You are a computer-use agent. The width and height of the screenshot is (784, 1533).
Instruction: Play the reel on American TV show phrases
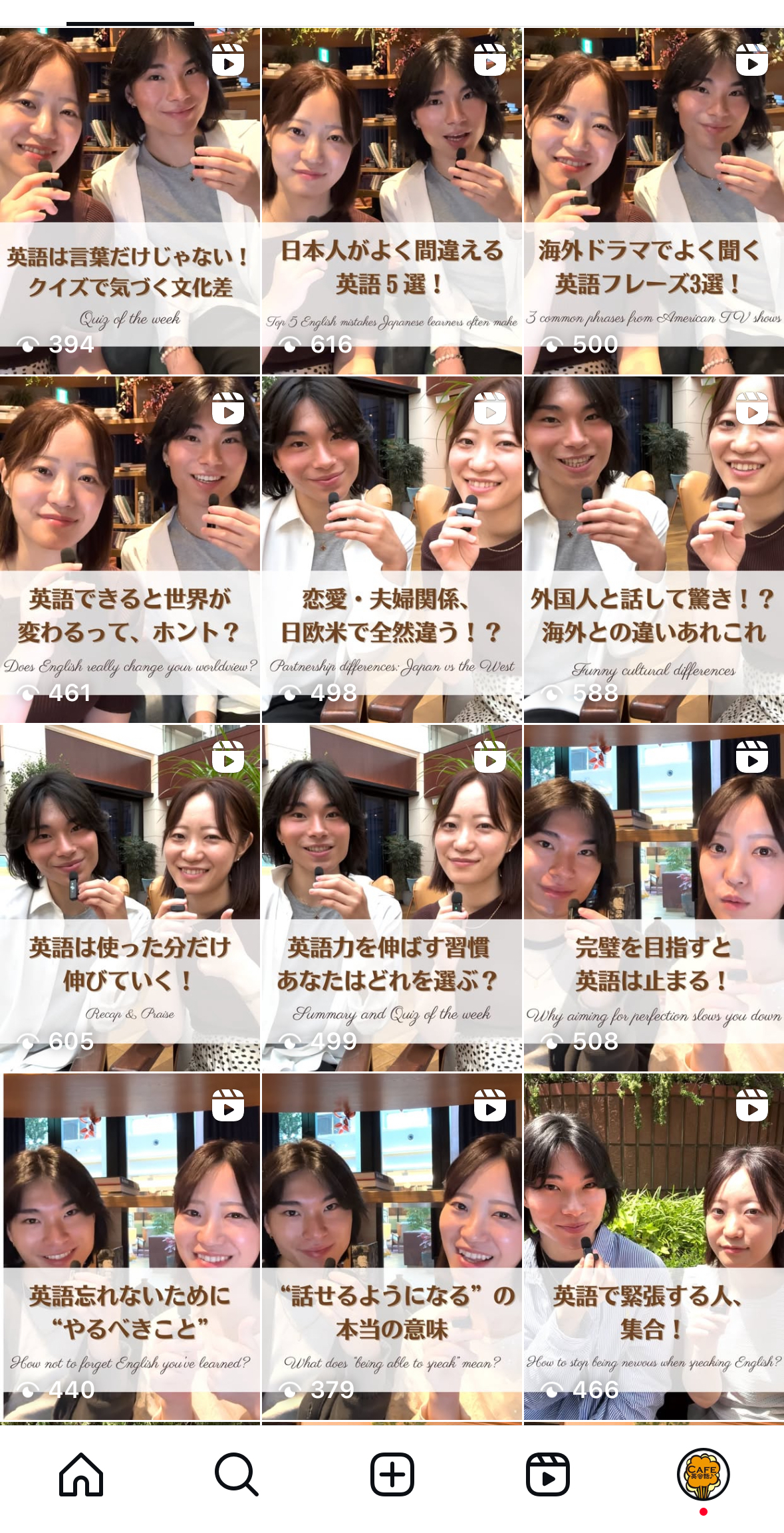click(654, 201)
